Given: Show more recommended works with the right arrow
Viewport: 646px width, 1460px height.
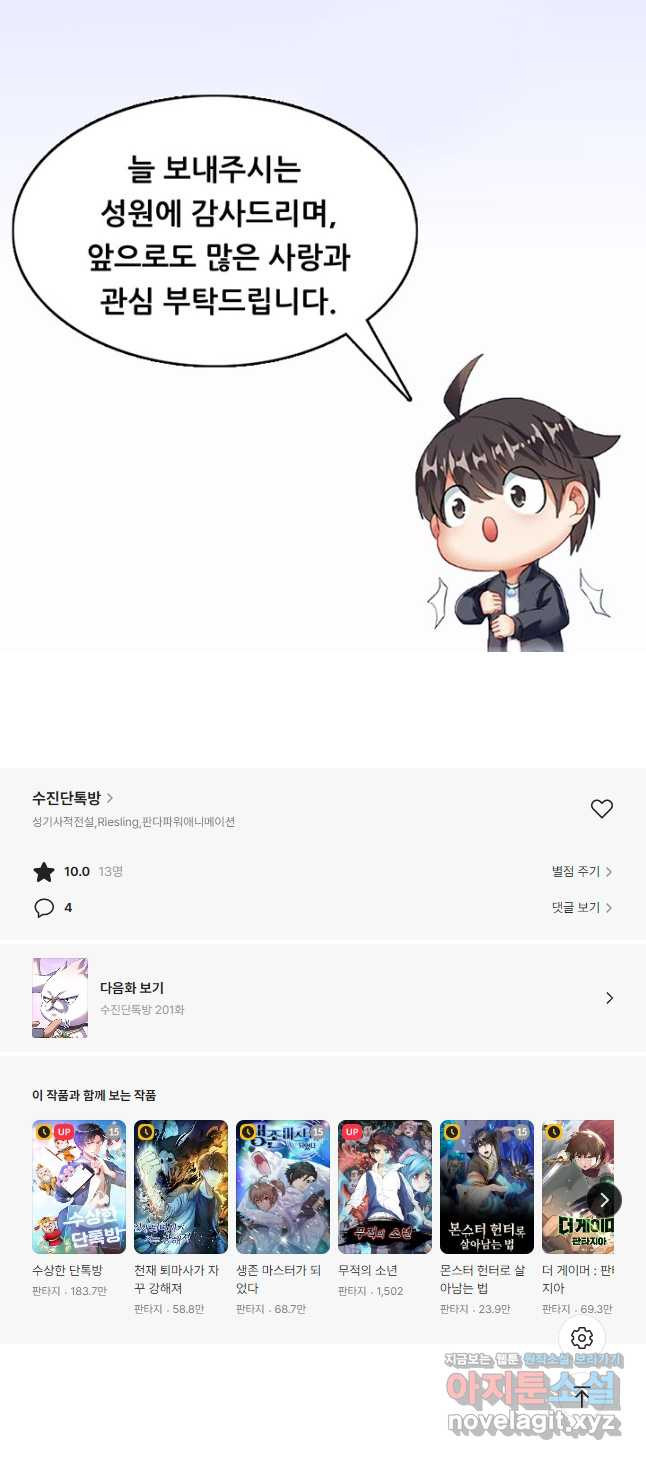Looking at the screenshot, I should tap(604, 1199).
